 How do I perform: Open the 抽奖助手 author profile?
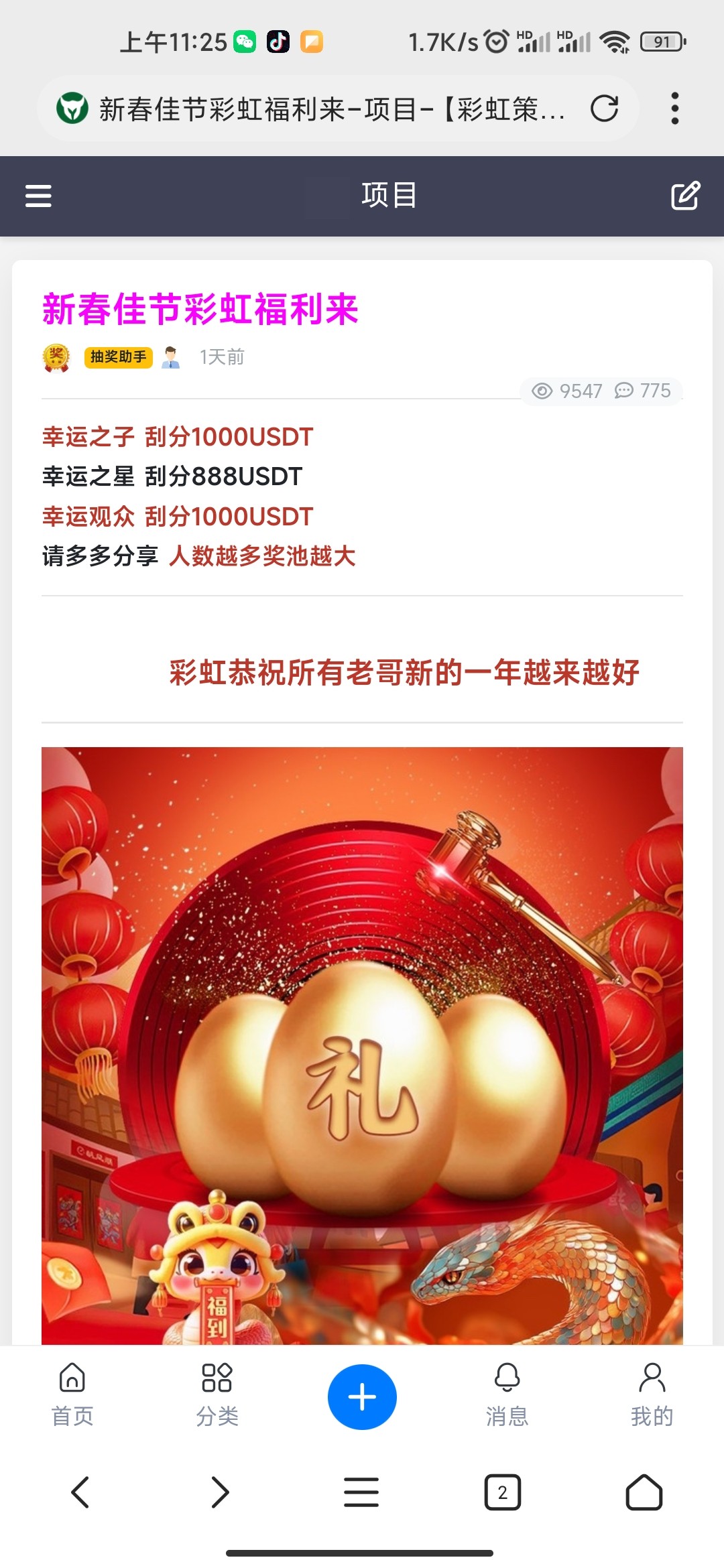[118, 357]
